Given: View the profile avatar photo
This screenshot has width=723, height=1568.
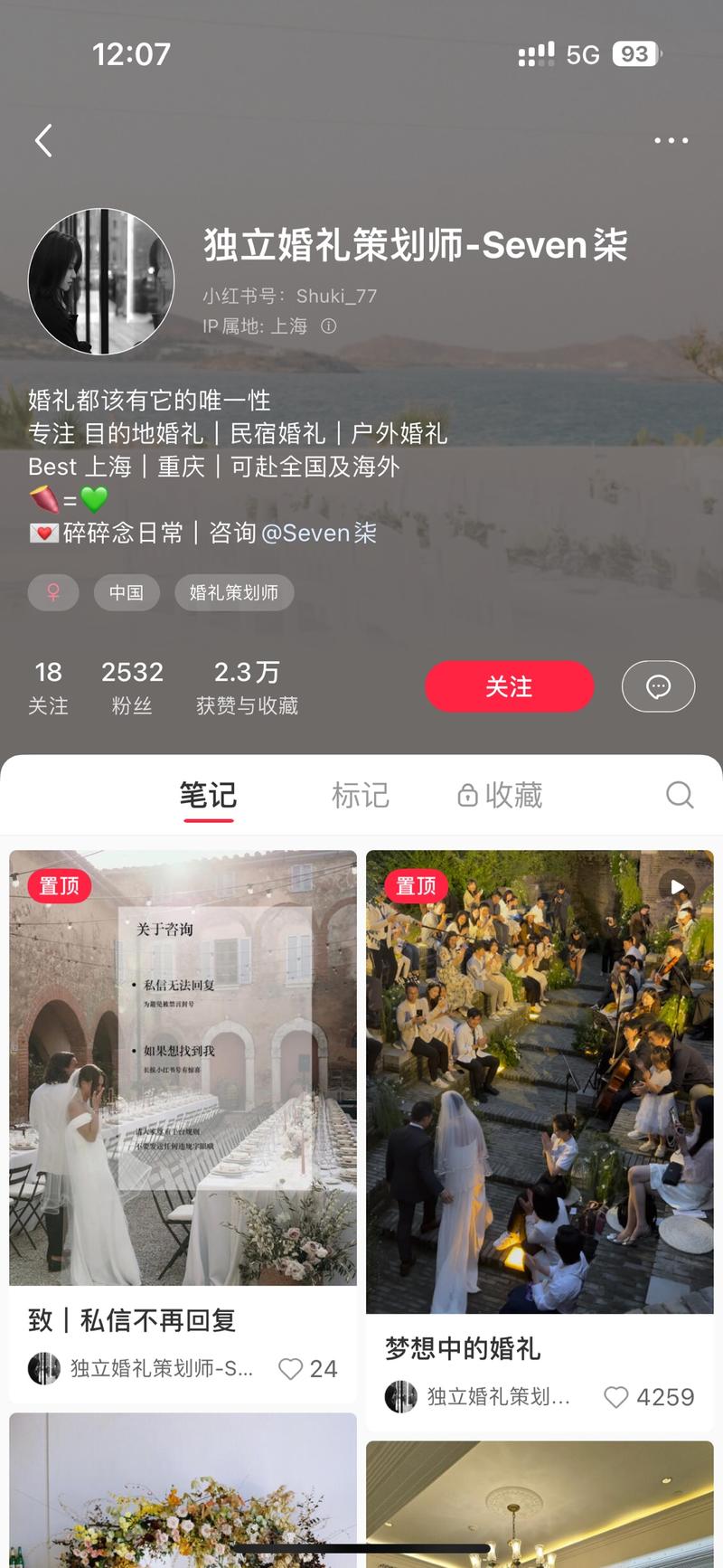Looking at the screenshot, I should click(x=101, y=281).
